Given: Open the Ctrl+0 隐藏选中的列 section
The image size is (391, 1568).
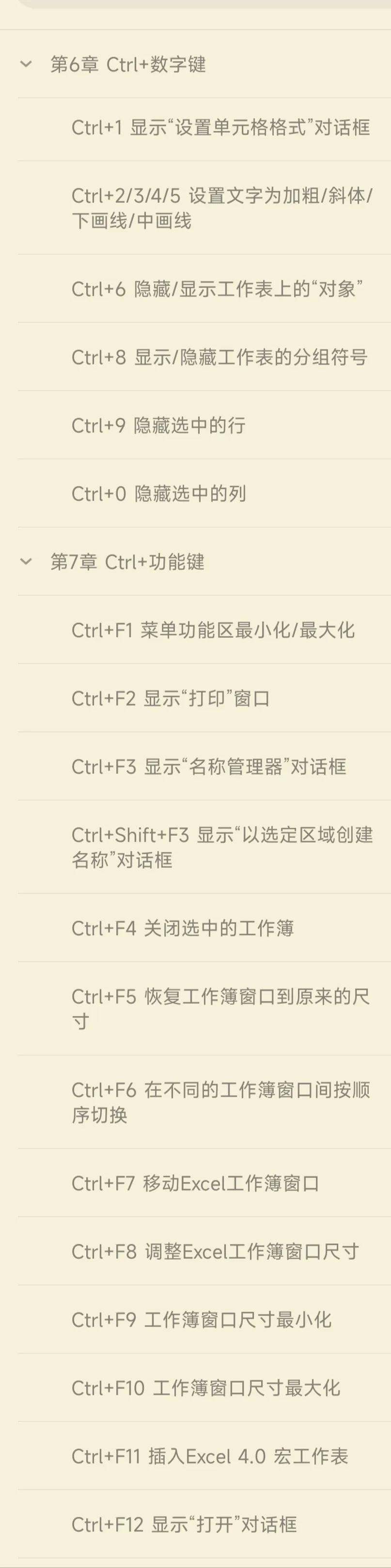Looking at the screenshot, I should click(x=158, y=494).
